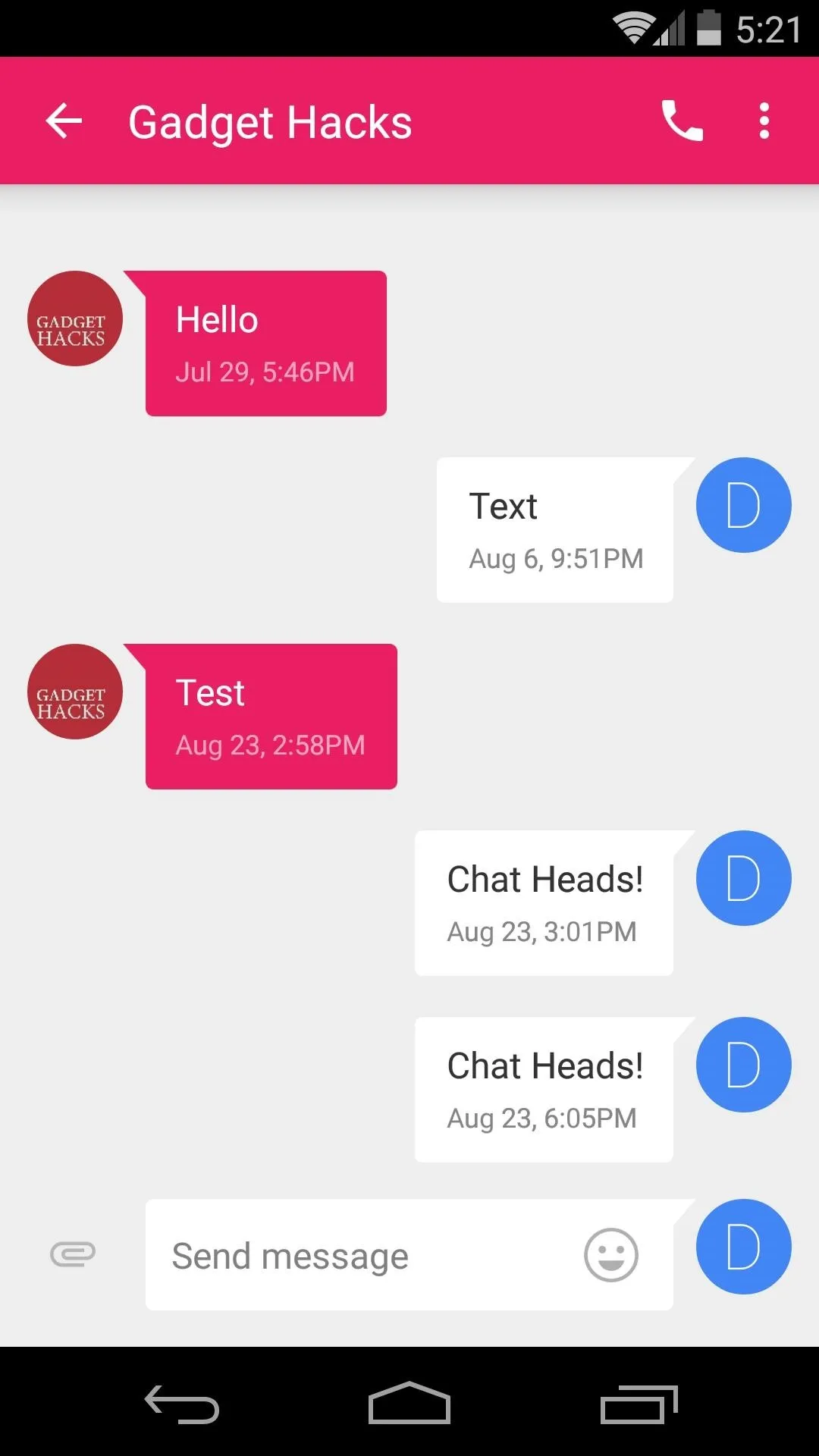The width and height of the screenshot is (819, 1456).
Task: Tap the system home button
Action: [x=409, y=1403]
